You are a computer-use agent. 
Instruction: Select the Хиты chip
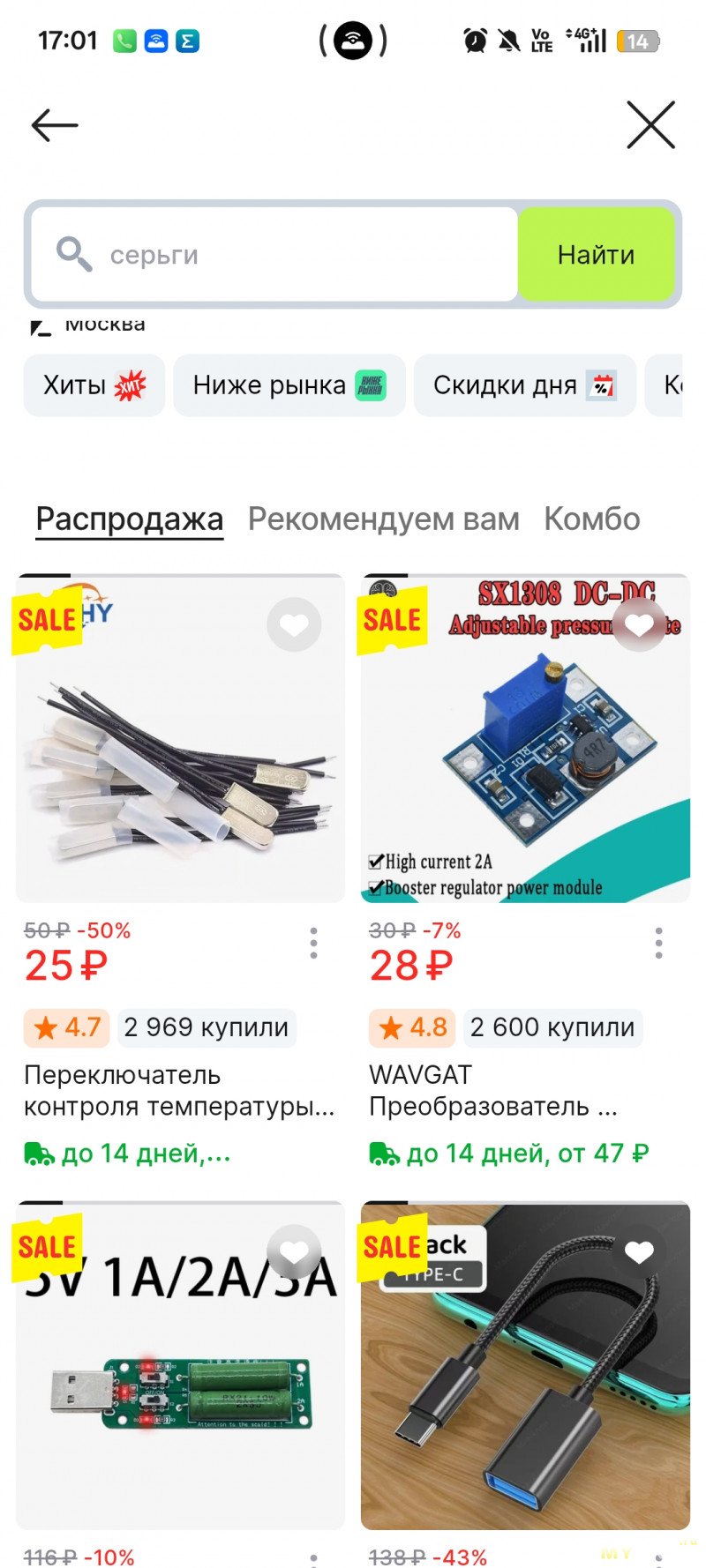click(x=94, y=385)
